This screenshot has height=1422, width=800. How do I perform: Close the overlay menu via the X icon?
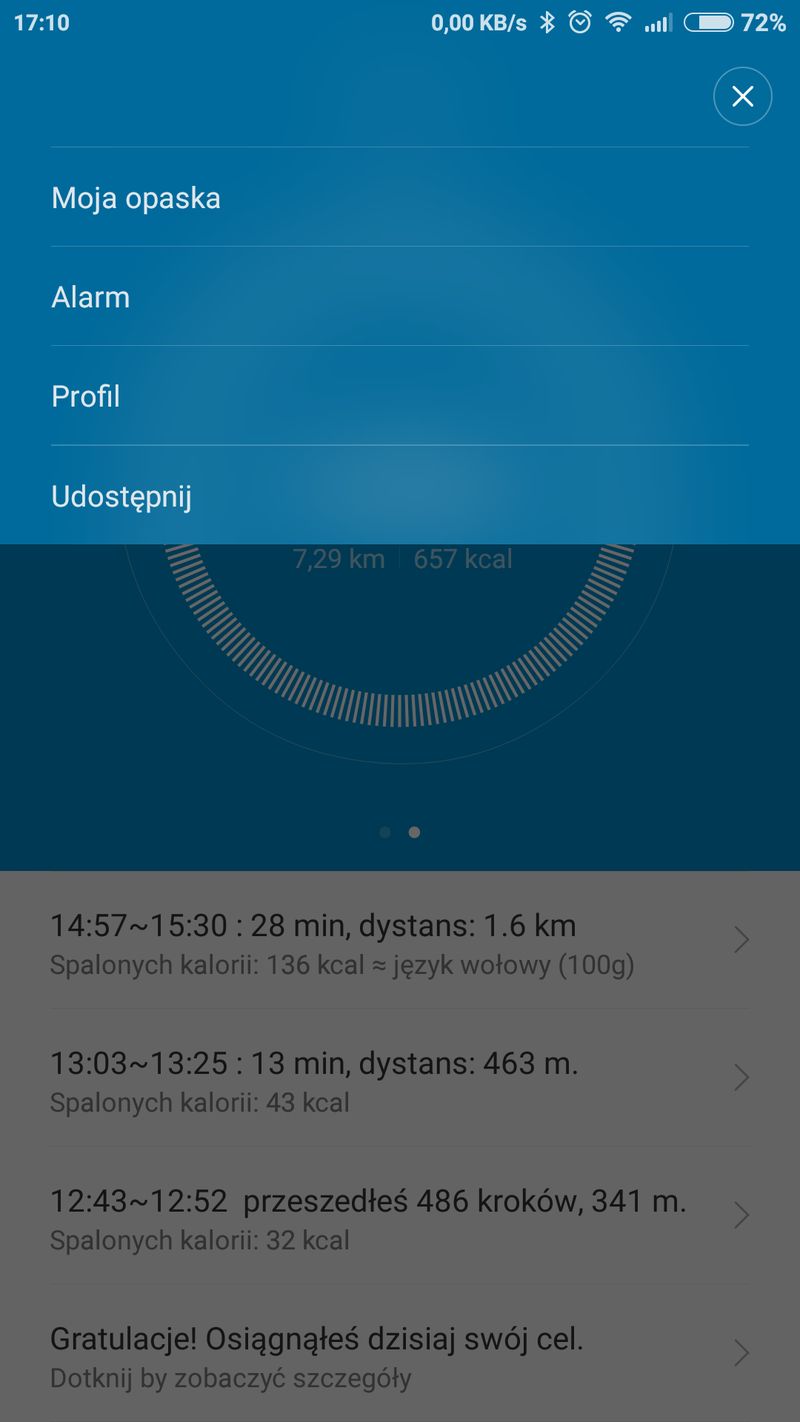(742, 96)
